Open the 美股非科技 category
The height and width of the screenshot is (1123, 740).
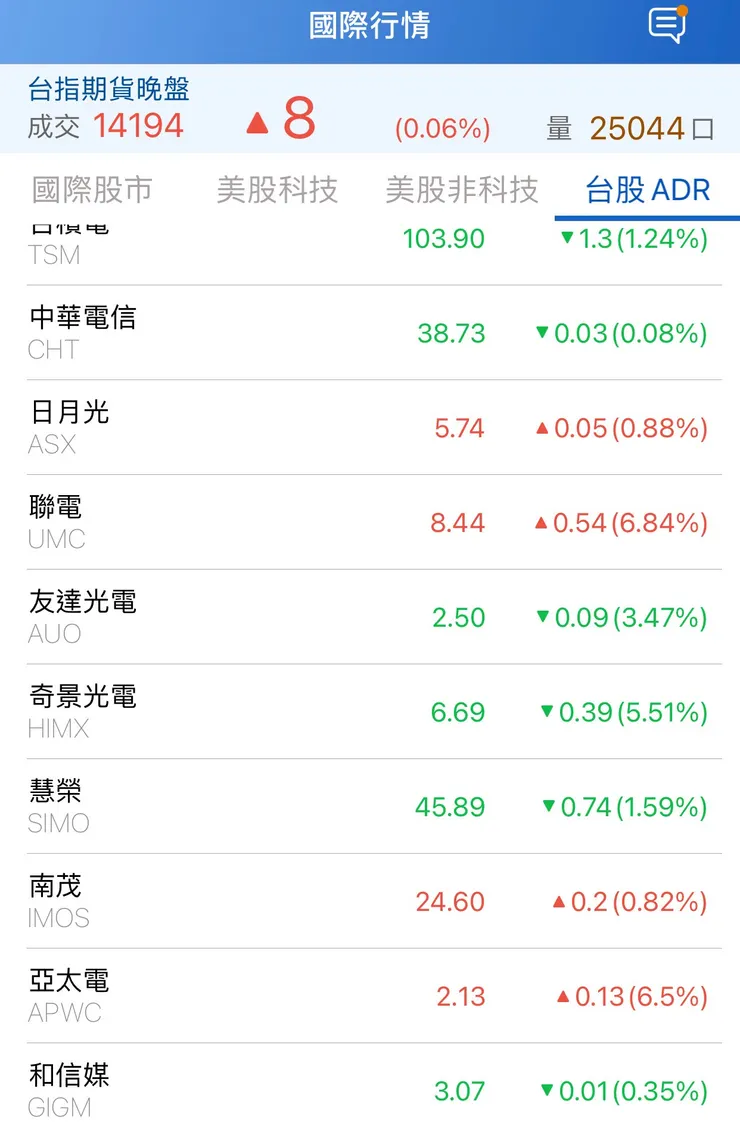pos(462,190)
